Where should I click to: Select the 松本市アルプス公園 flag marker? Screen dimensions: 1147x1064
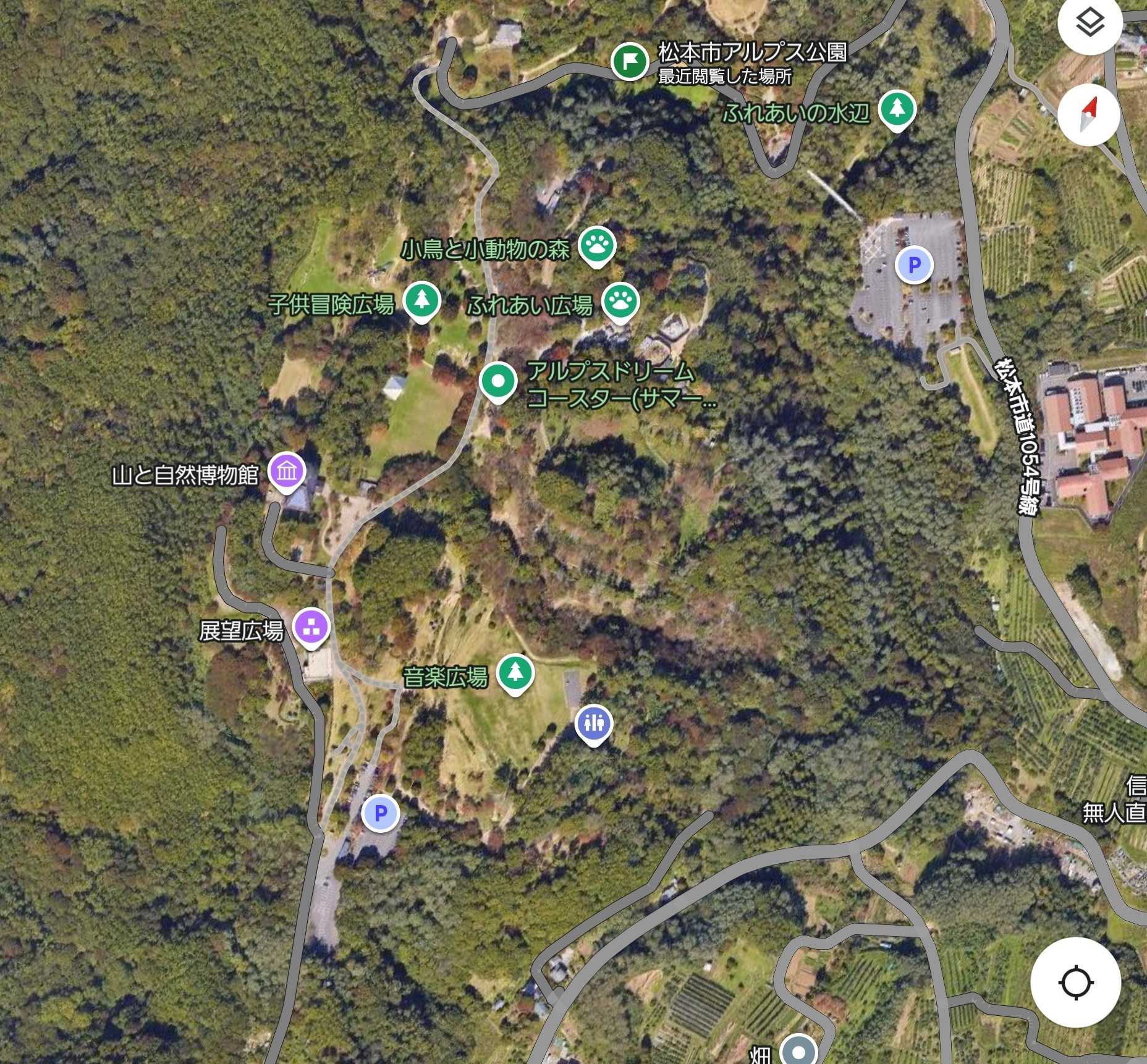point(629,61)
